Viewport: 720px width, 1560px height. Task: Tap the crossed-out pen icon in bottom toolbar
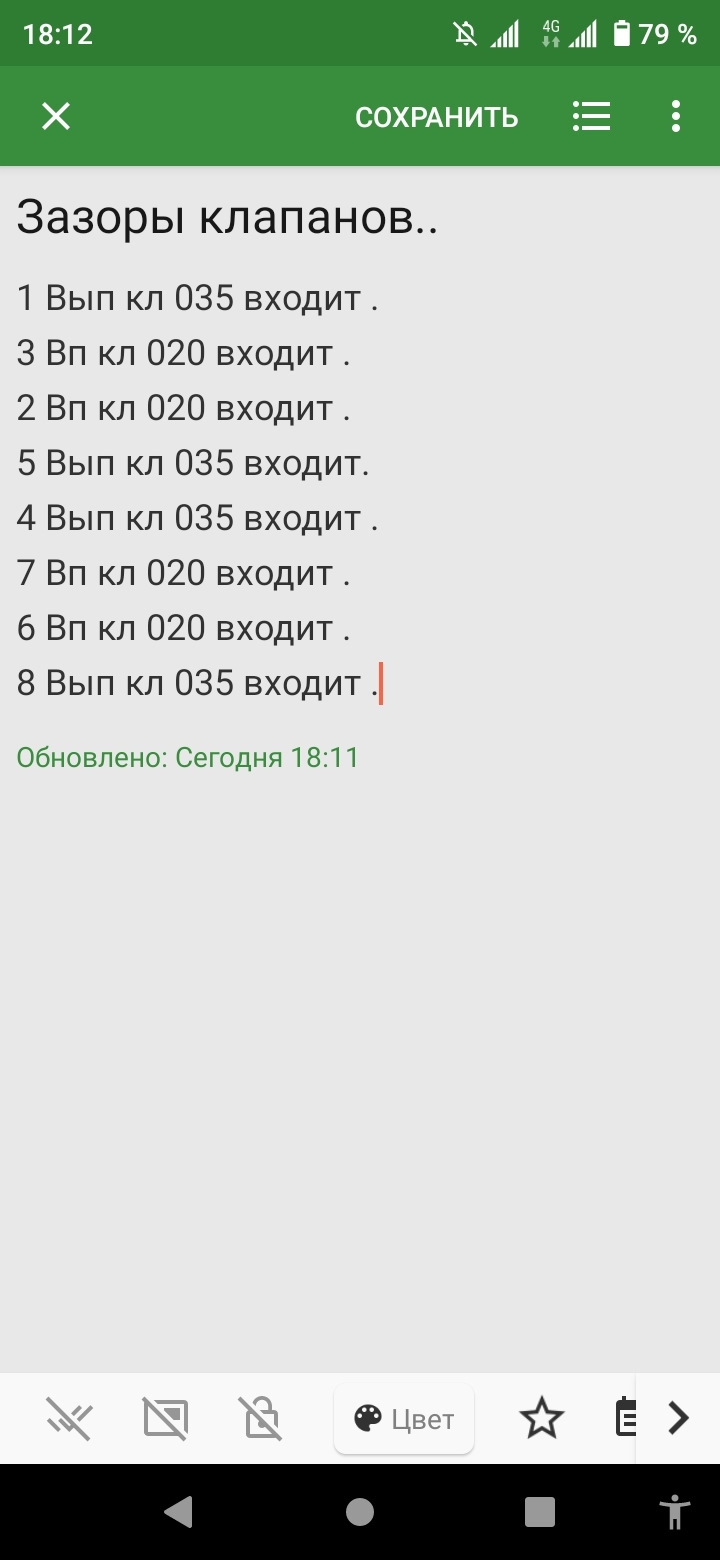tap(68, 1417)
